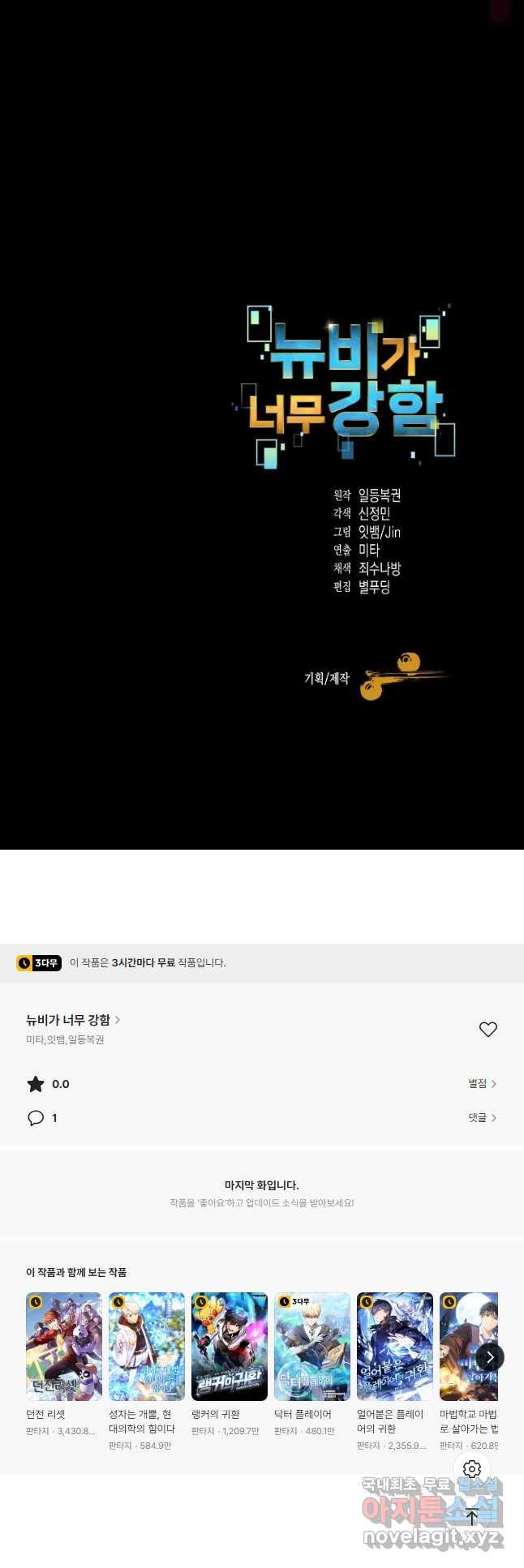Screen dimensions: 524x1568
Task: Open the 댓글 comments page
Action: click(x=482, y=1118)
